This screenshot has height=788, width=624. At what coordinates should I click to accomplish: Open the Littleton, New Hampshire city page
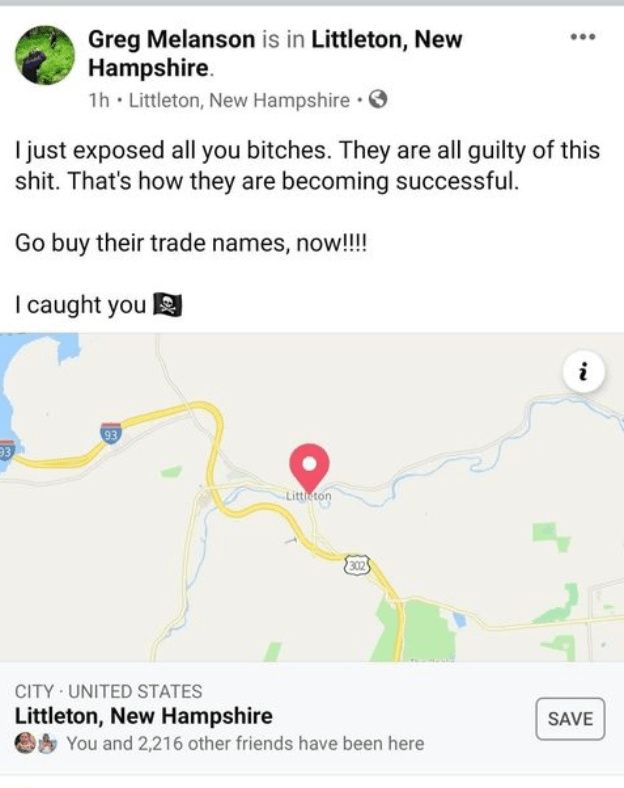click(x=144, y=716)
